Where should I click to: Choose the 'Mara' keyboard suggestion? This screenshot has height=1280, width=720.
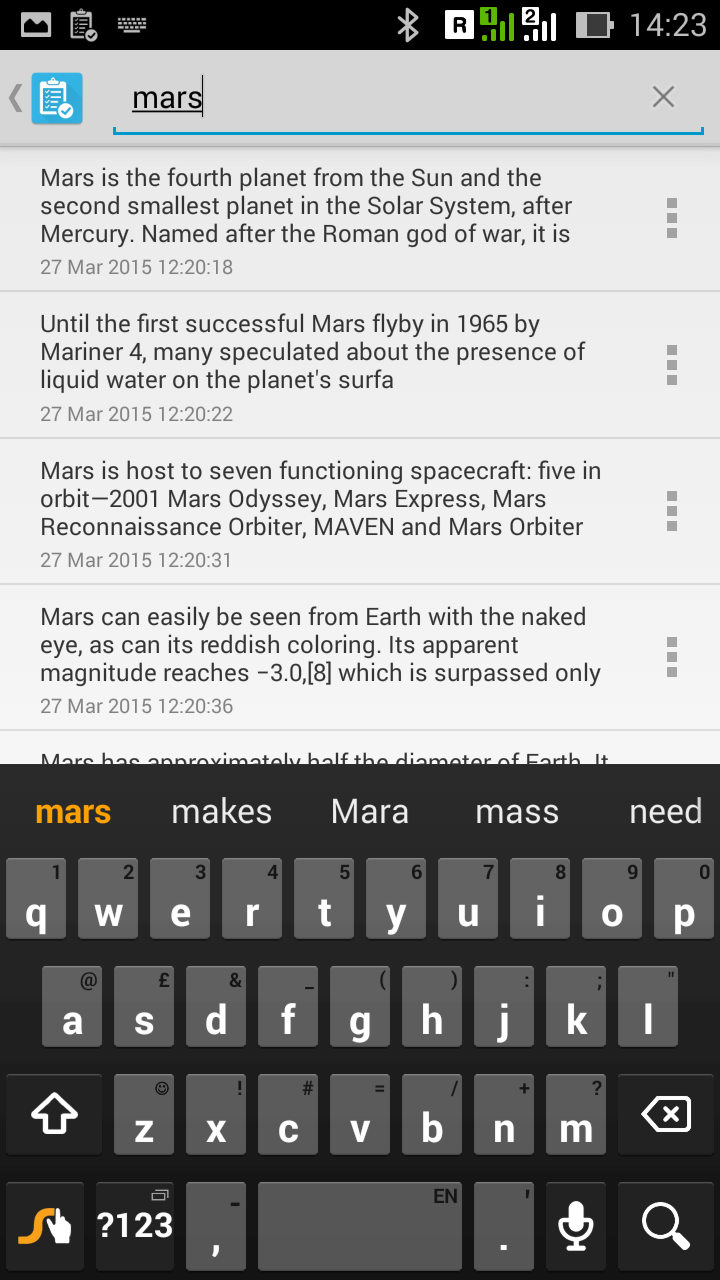[x=370, y=811]
